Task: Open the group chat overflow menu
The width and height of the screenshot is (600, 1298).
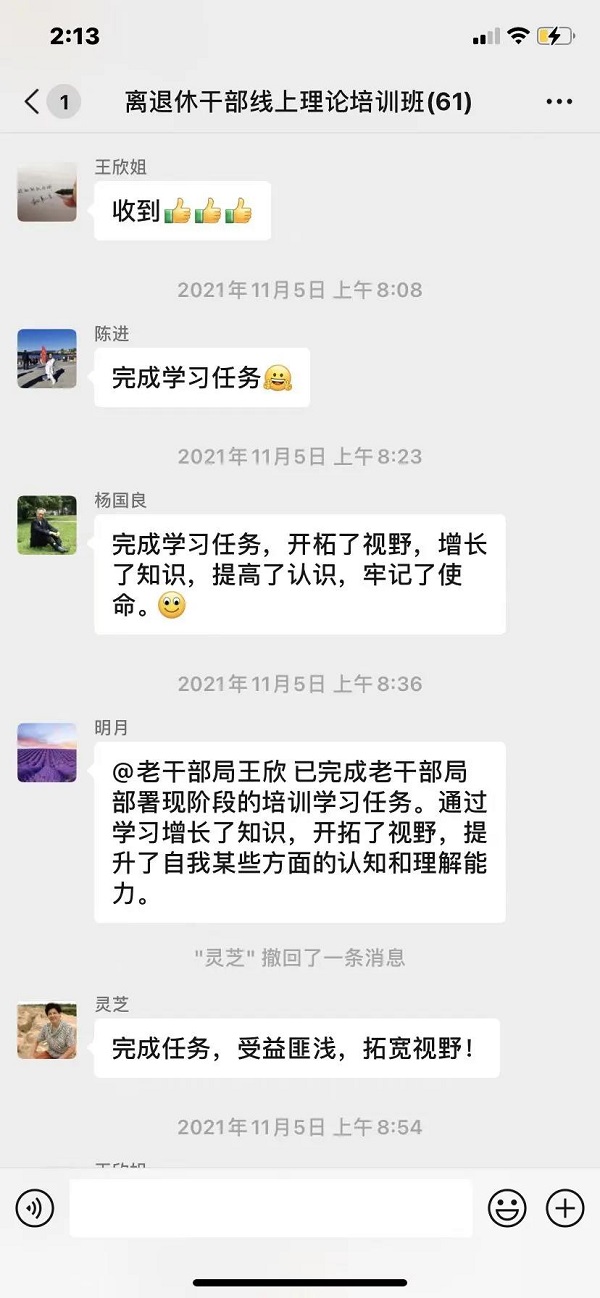Action: [558, 102]
